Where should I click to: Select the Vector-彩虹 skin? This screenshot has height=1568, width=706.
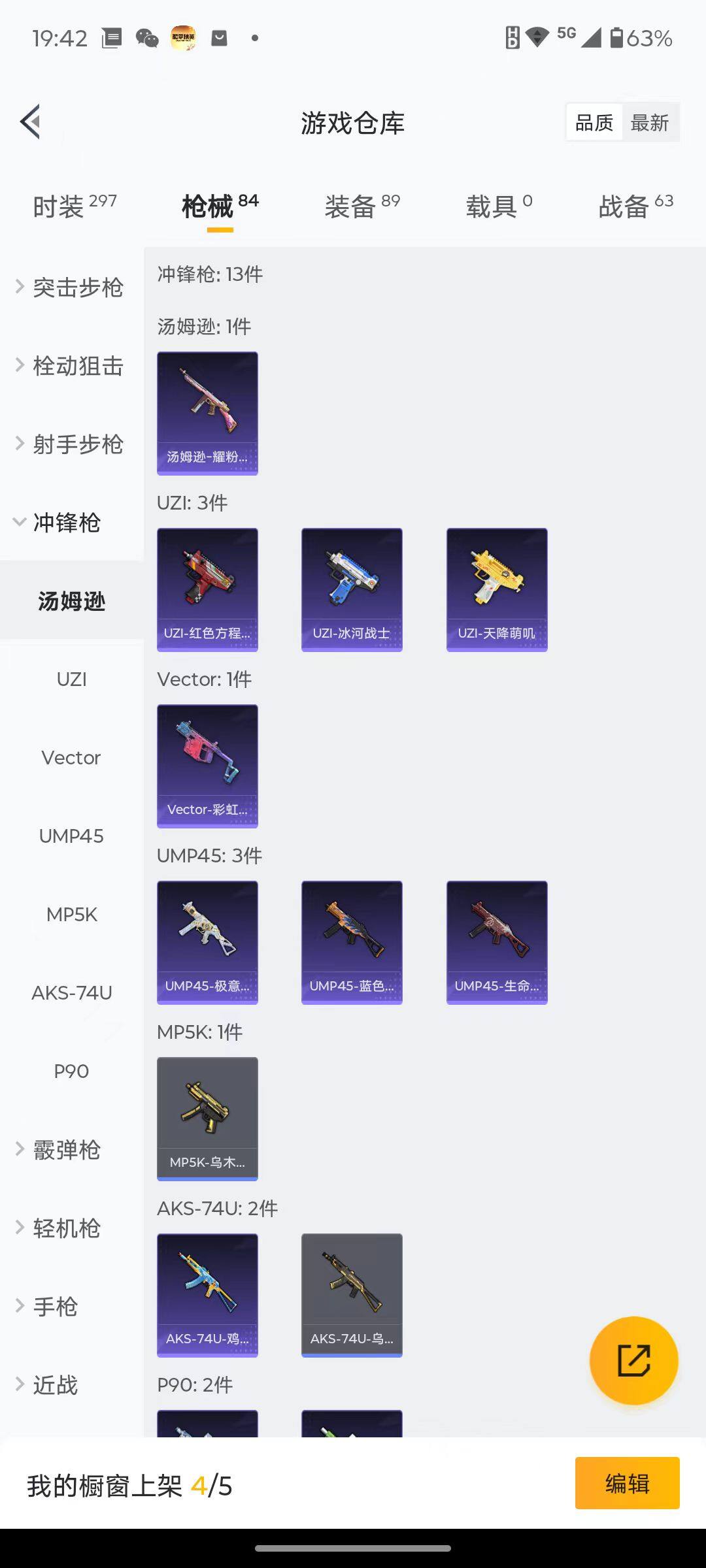pyautogui.click(x=207, y=766)
